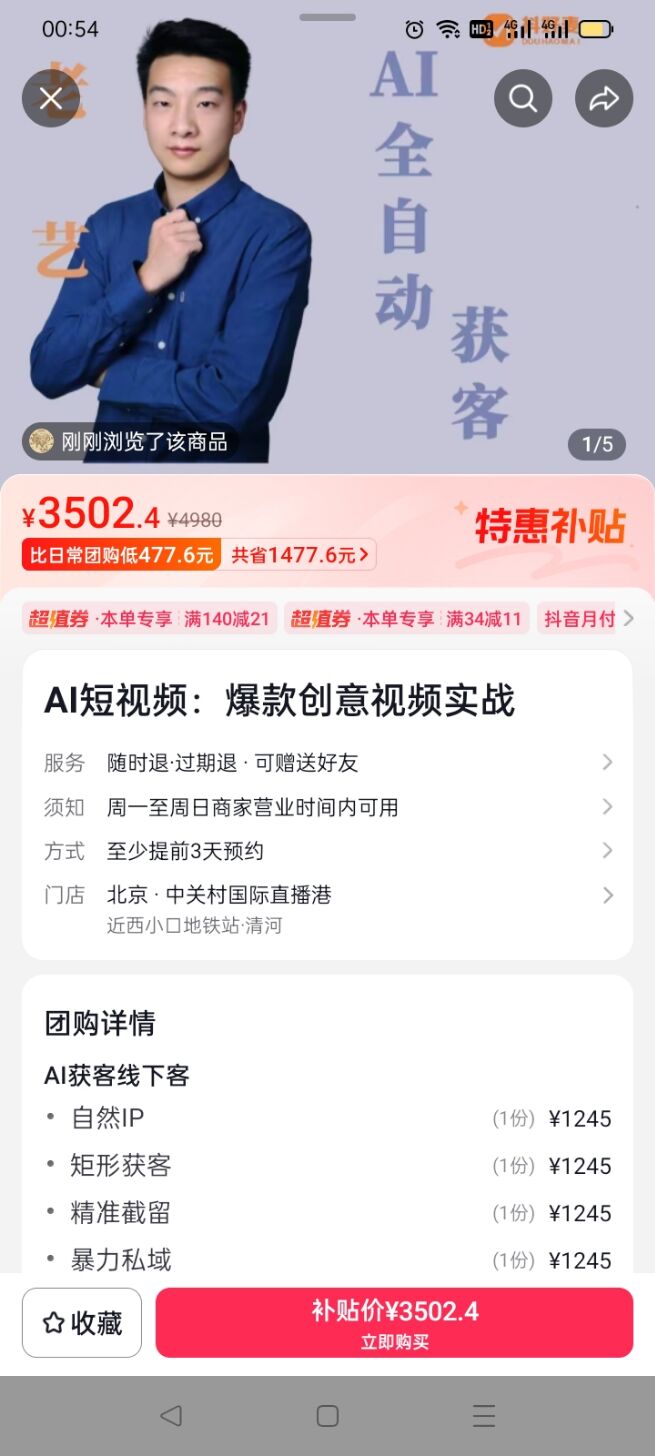This screenshot has width=655, height=1456.
Task: Claim the 满34减11 coupon
Action: 407,619
